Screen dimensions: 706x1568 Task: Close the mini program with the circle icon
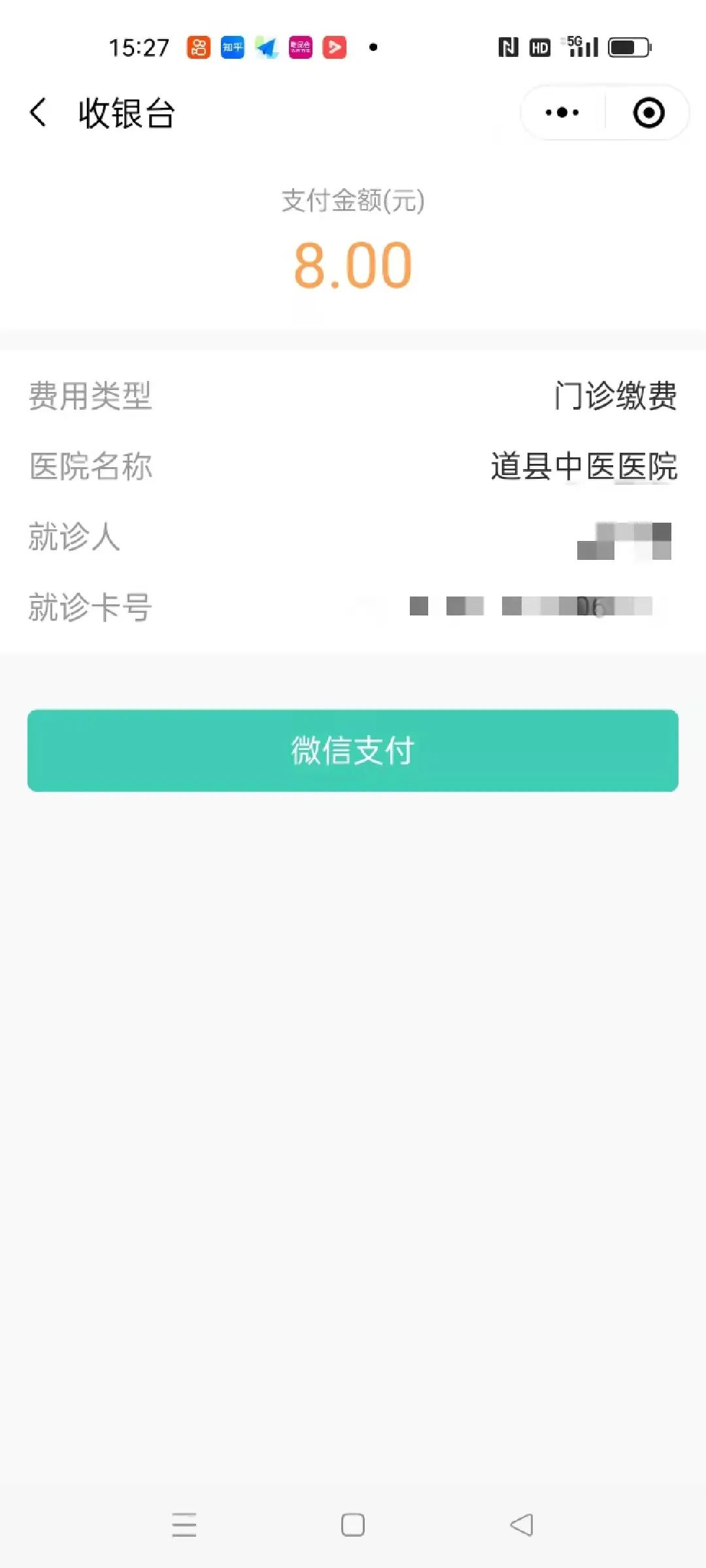[648, 112]
